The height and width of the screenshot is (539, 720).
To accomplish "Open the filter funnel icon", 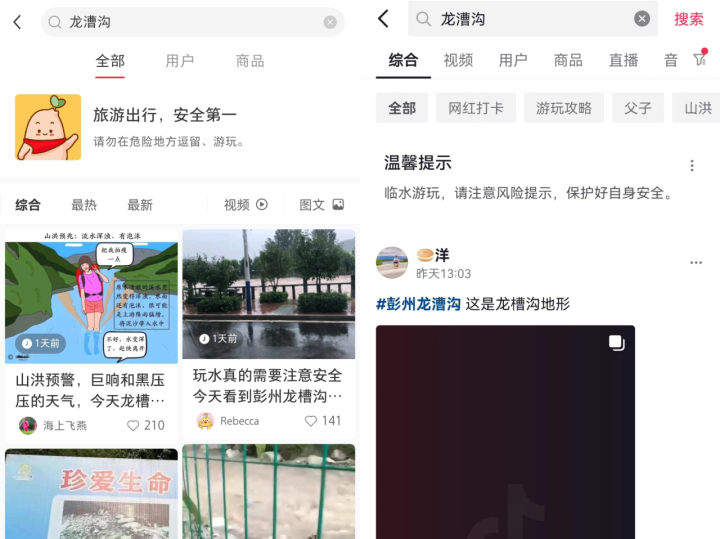I will coord(699,60).
